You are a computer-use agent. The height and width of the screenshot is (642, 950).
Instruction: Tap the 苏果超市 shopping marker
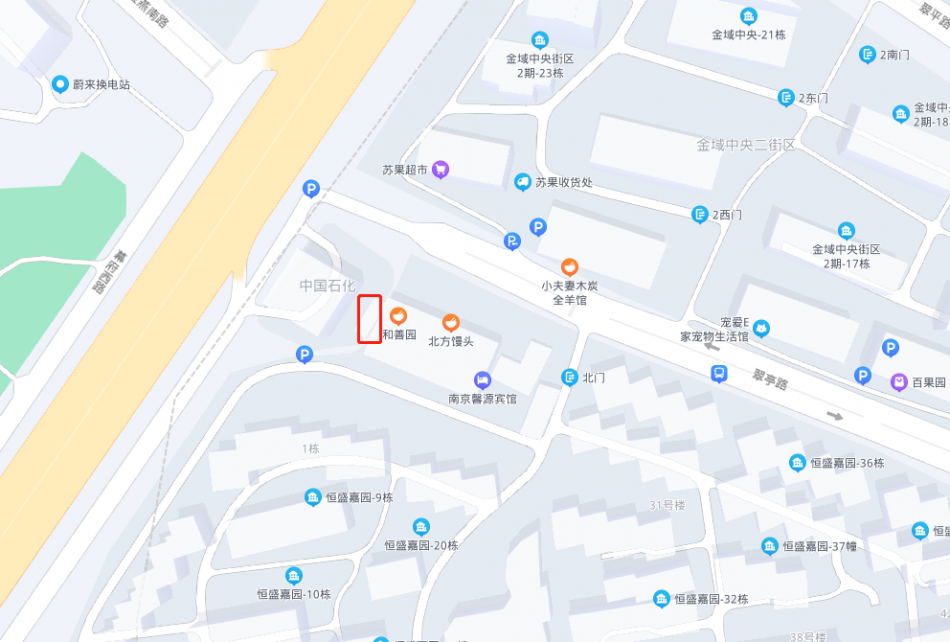pyautogui.click(x=440, y=170)
